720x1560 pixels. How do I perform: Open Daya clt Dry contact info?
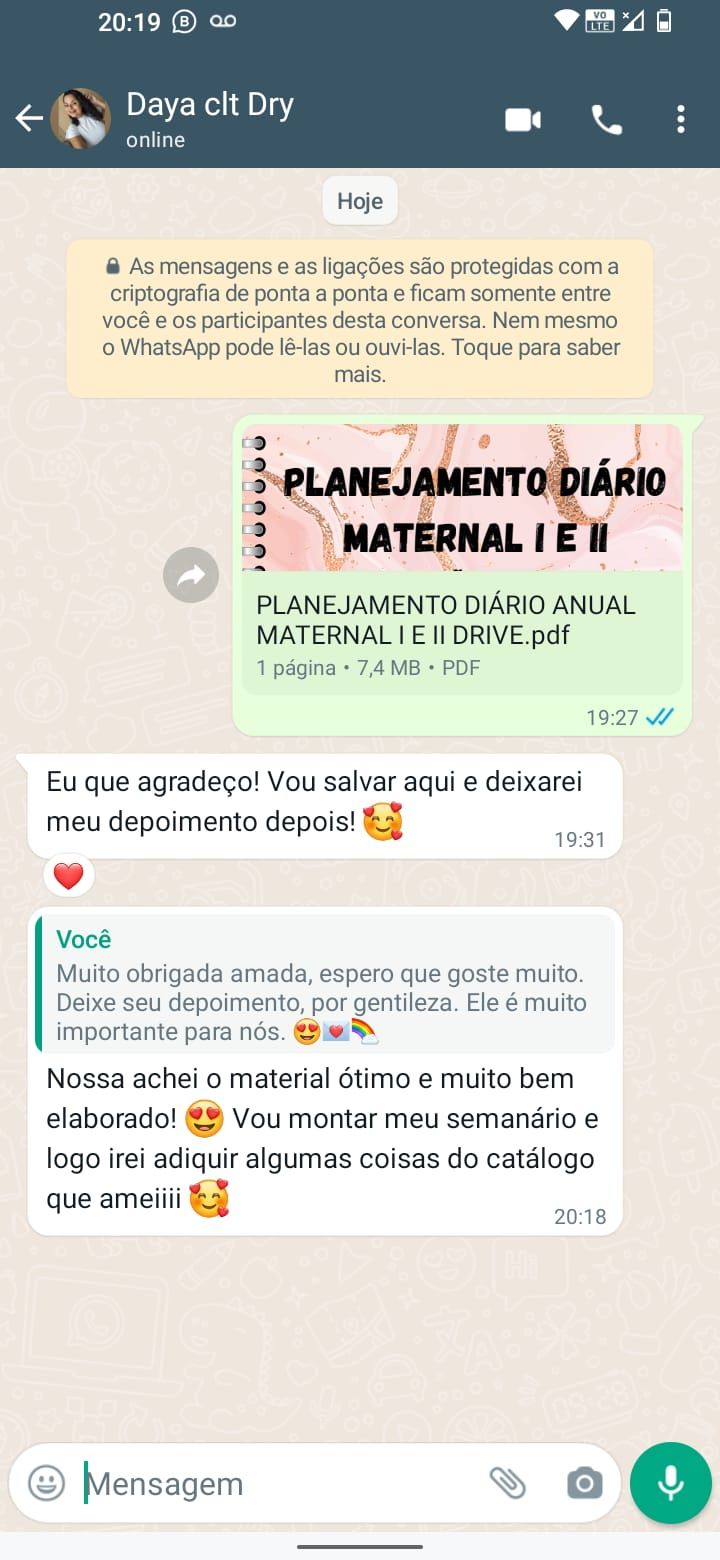click(210, 119)
